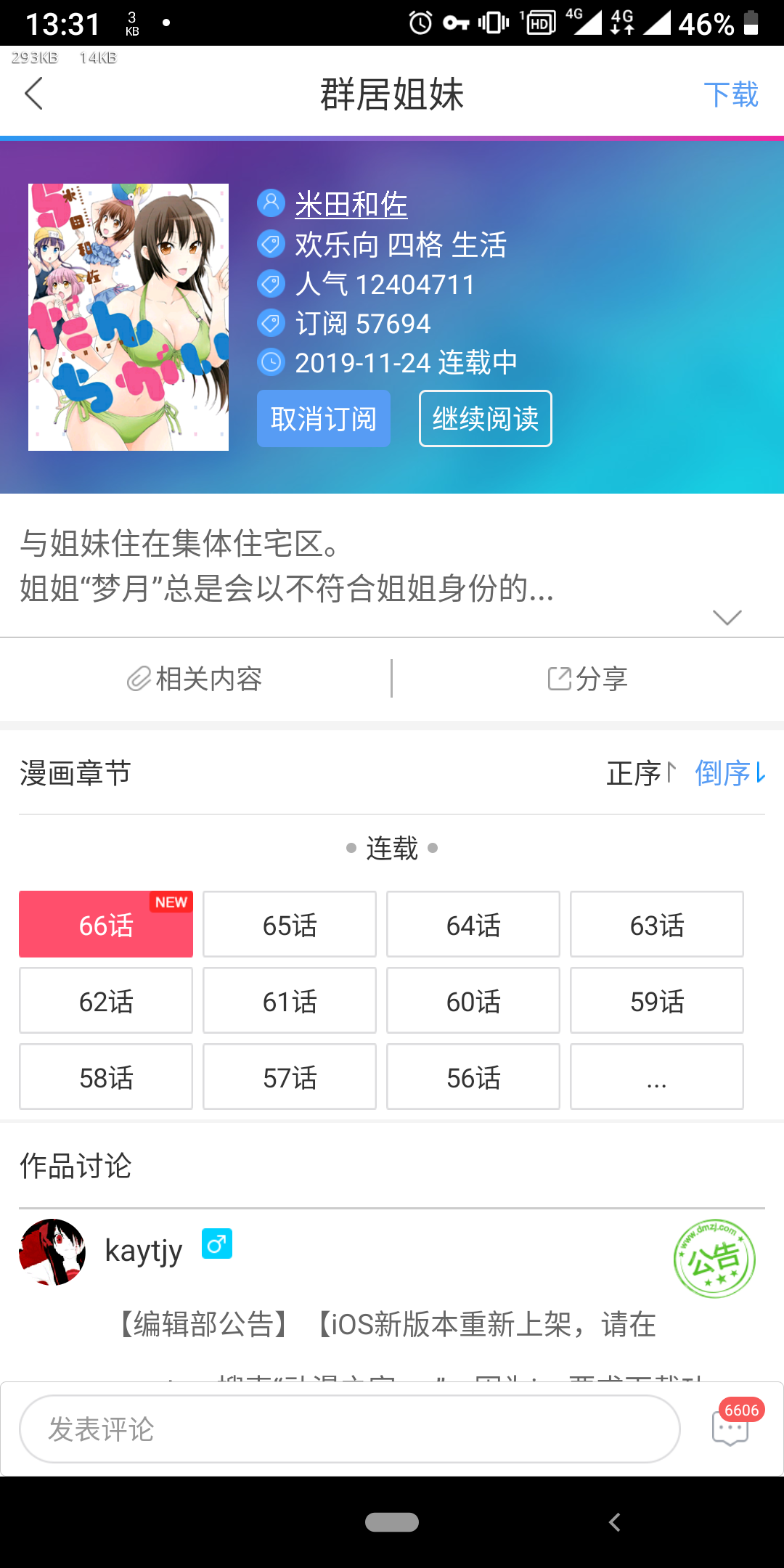Go back using the top-left arrow
Image resolution: width=784 pixels, height=1568 pixels.
[34, 94]
